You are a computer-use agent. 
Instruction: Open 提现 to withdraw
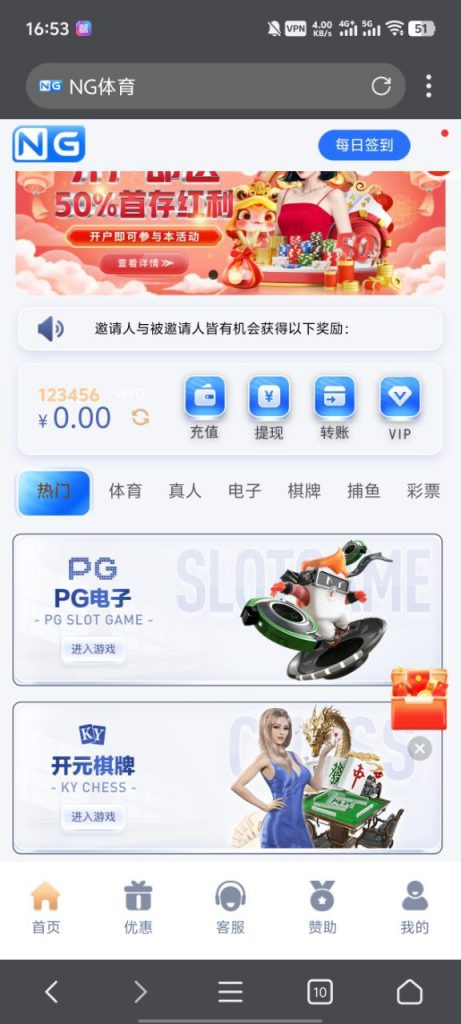(x=269, y=408)
